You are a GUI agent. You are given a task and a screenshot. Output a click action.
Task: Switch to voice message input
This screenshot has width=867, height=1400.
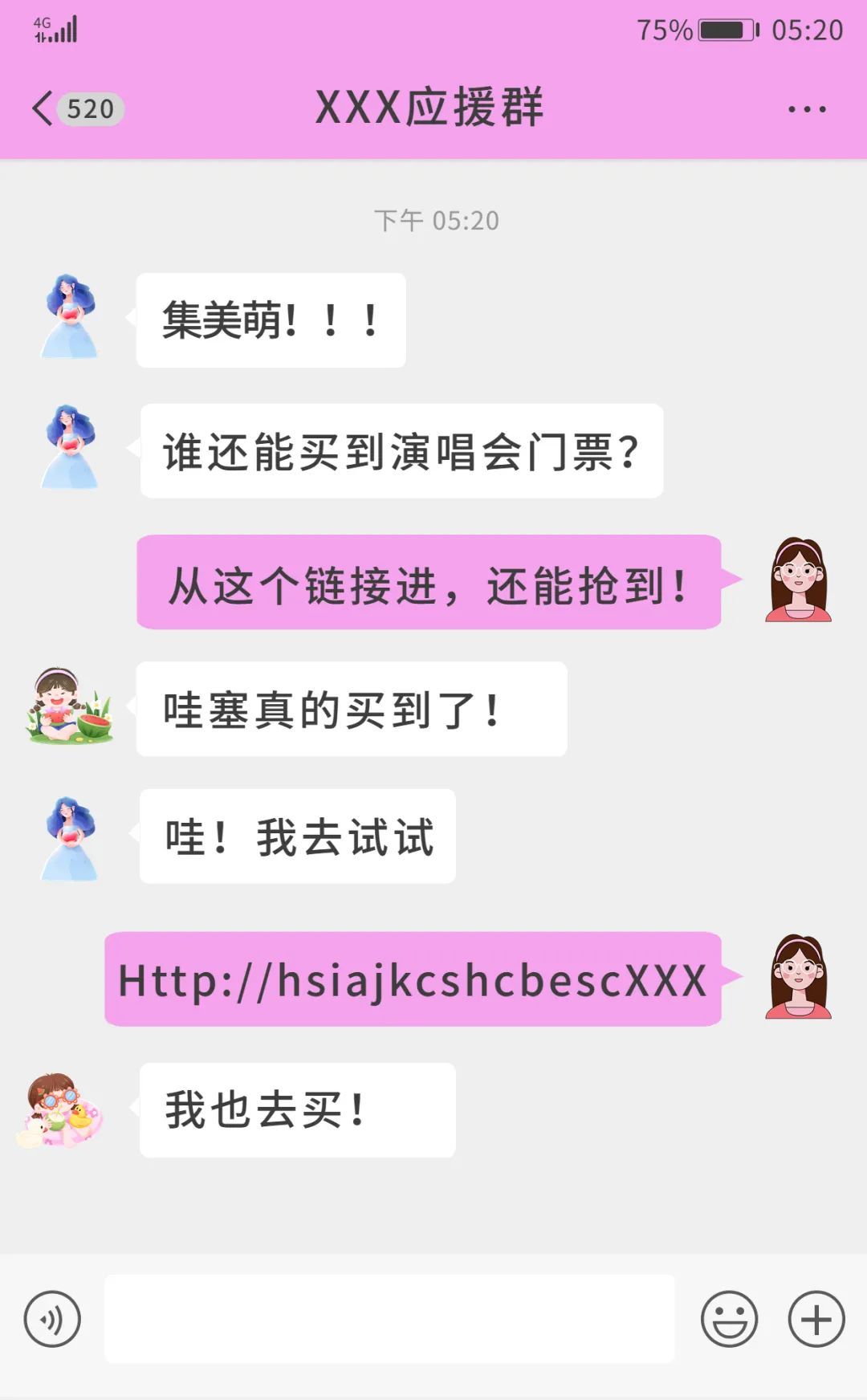coord(52,1318)
